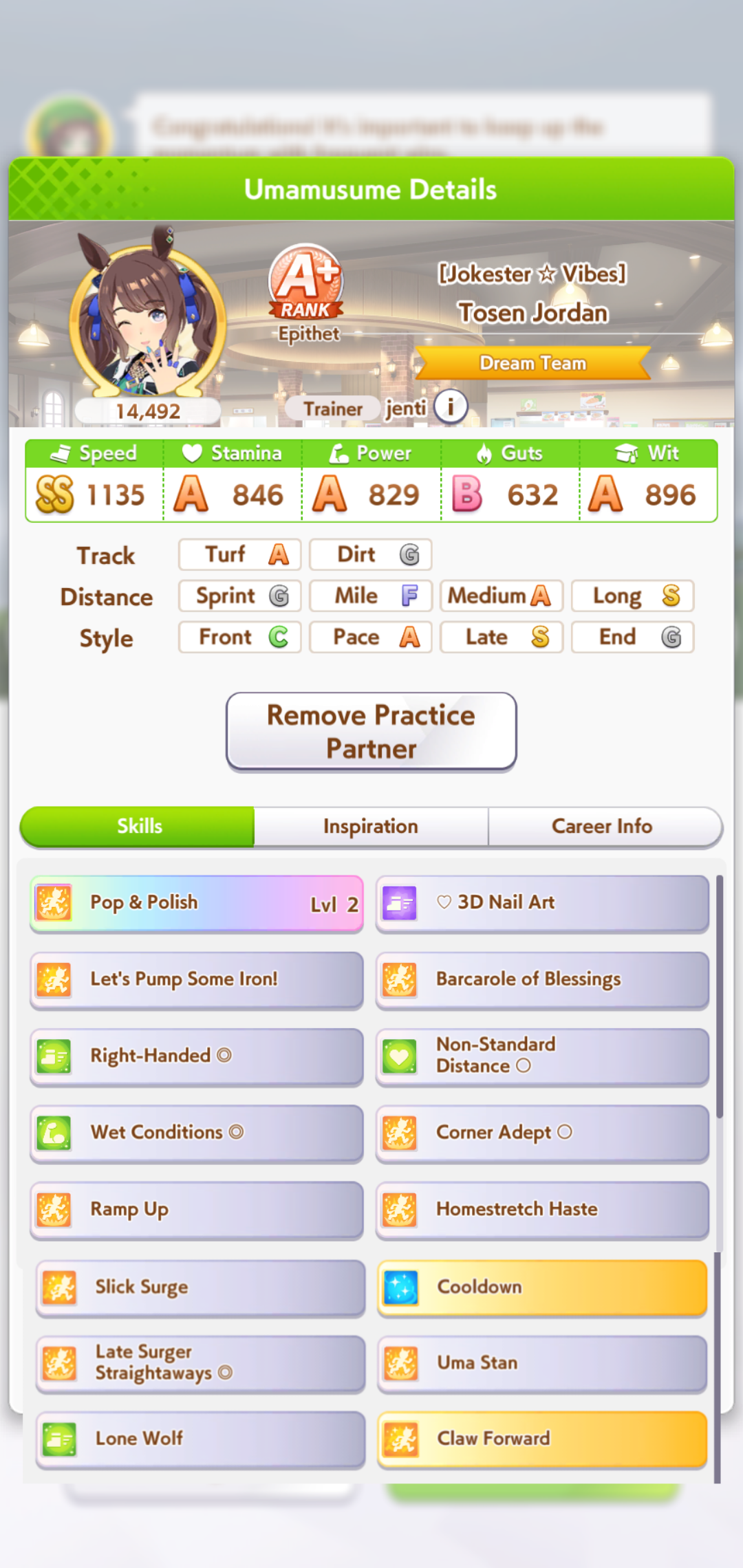Open the Corner Adept skill
Viewport: 743px width, 1568px height.
[542, 1133]
